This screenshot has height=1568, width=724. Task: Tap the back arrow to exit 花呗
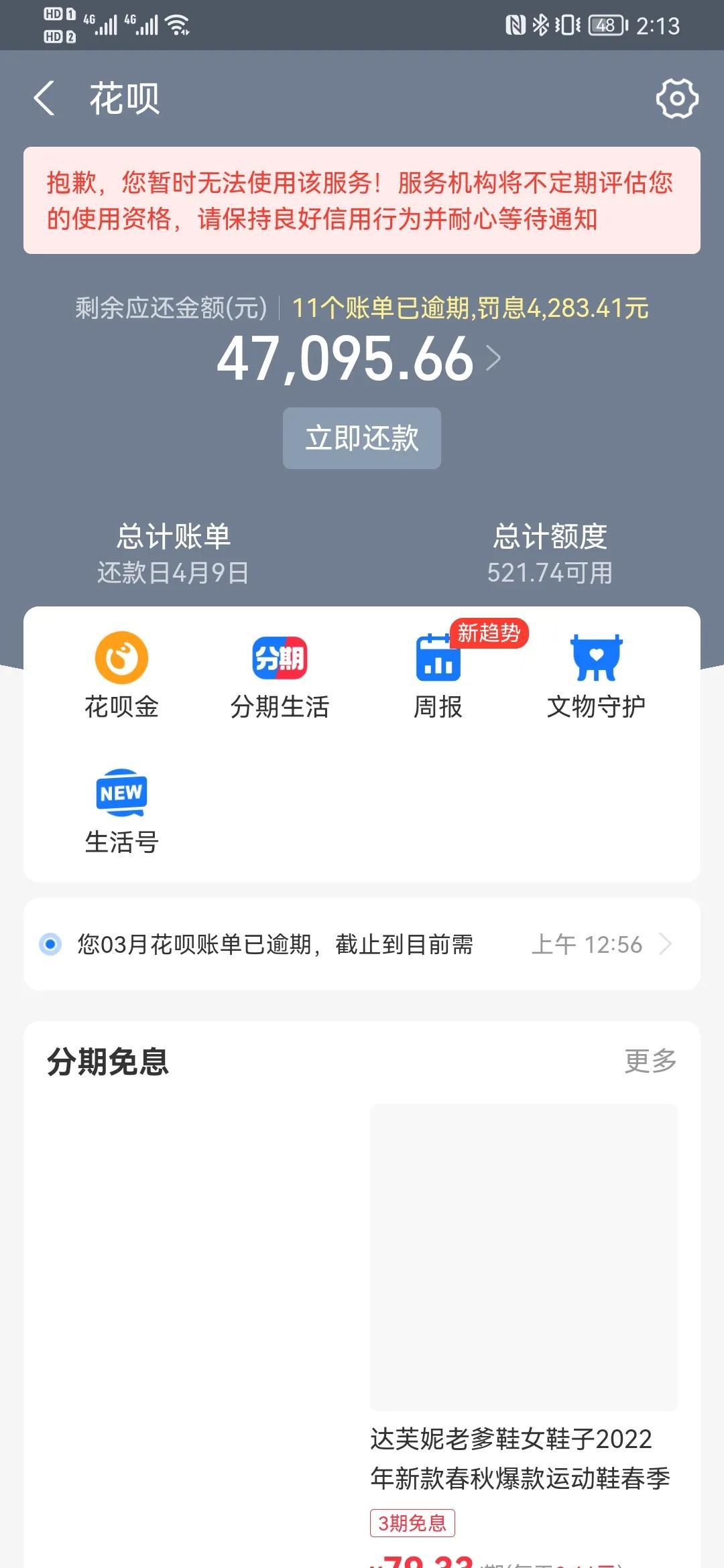click(44, 98)
